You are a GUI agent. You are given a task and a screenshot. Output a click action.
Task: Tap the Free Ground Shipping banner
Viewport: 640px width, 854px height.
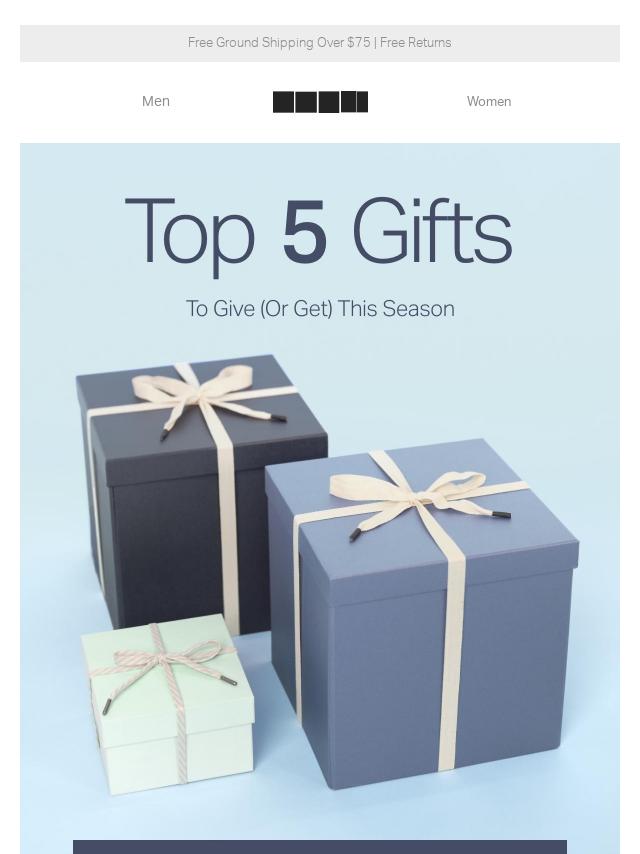(319, 43)
